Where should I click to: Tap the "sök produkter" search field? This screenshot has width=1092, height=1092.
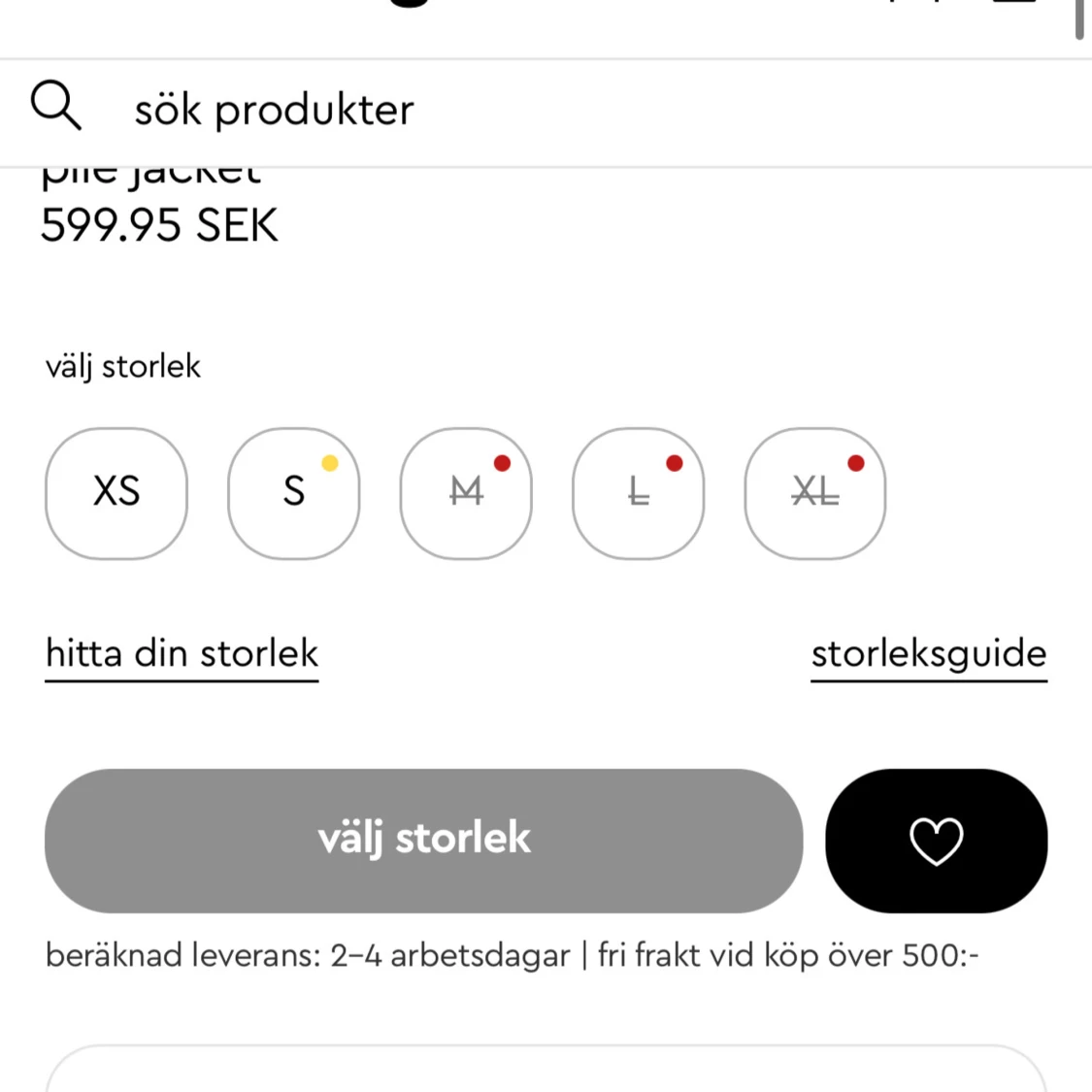[x=274, y=110]
